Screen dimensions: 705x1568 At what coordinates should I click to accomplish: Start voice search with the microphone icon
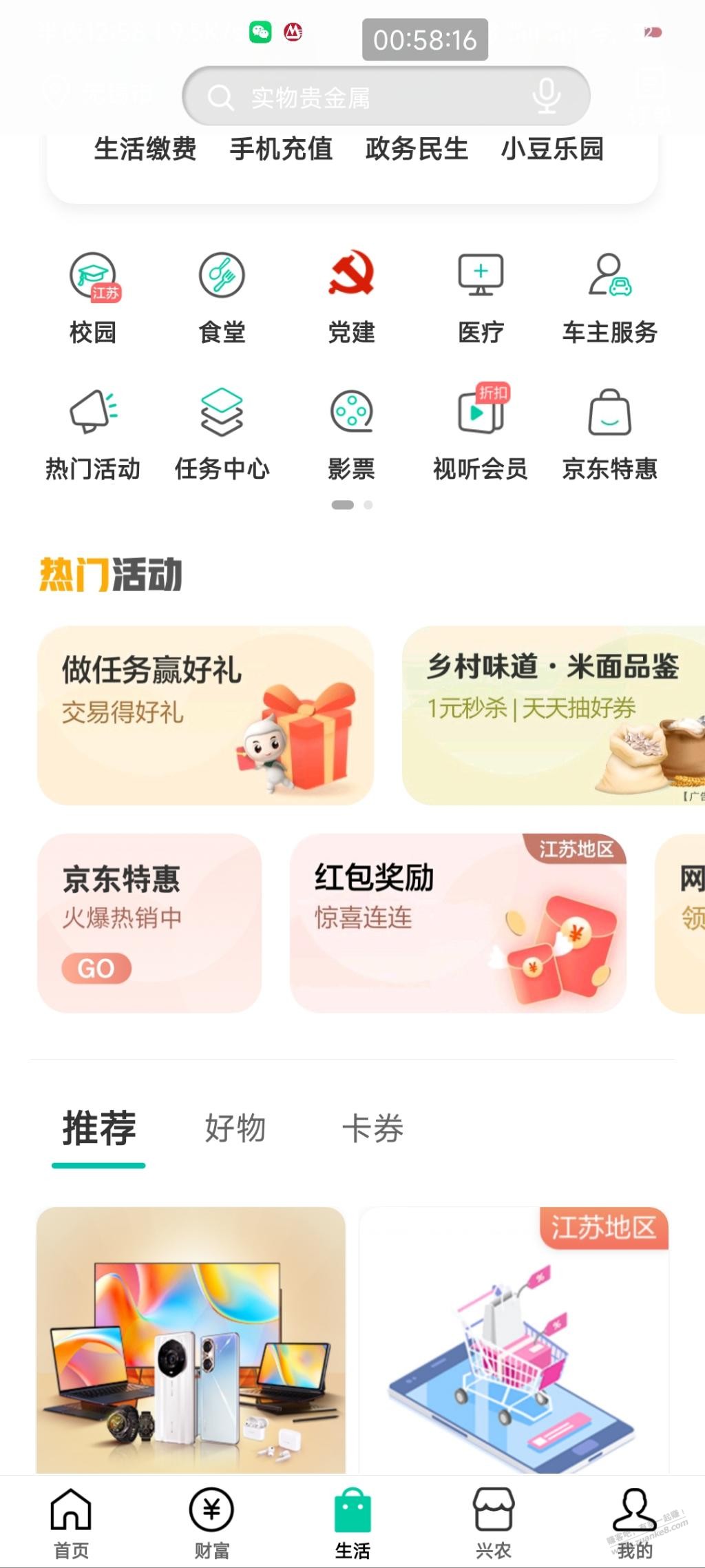[x=546, y=96]
